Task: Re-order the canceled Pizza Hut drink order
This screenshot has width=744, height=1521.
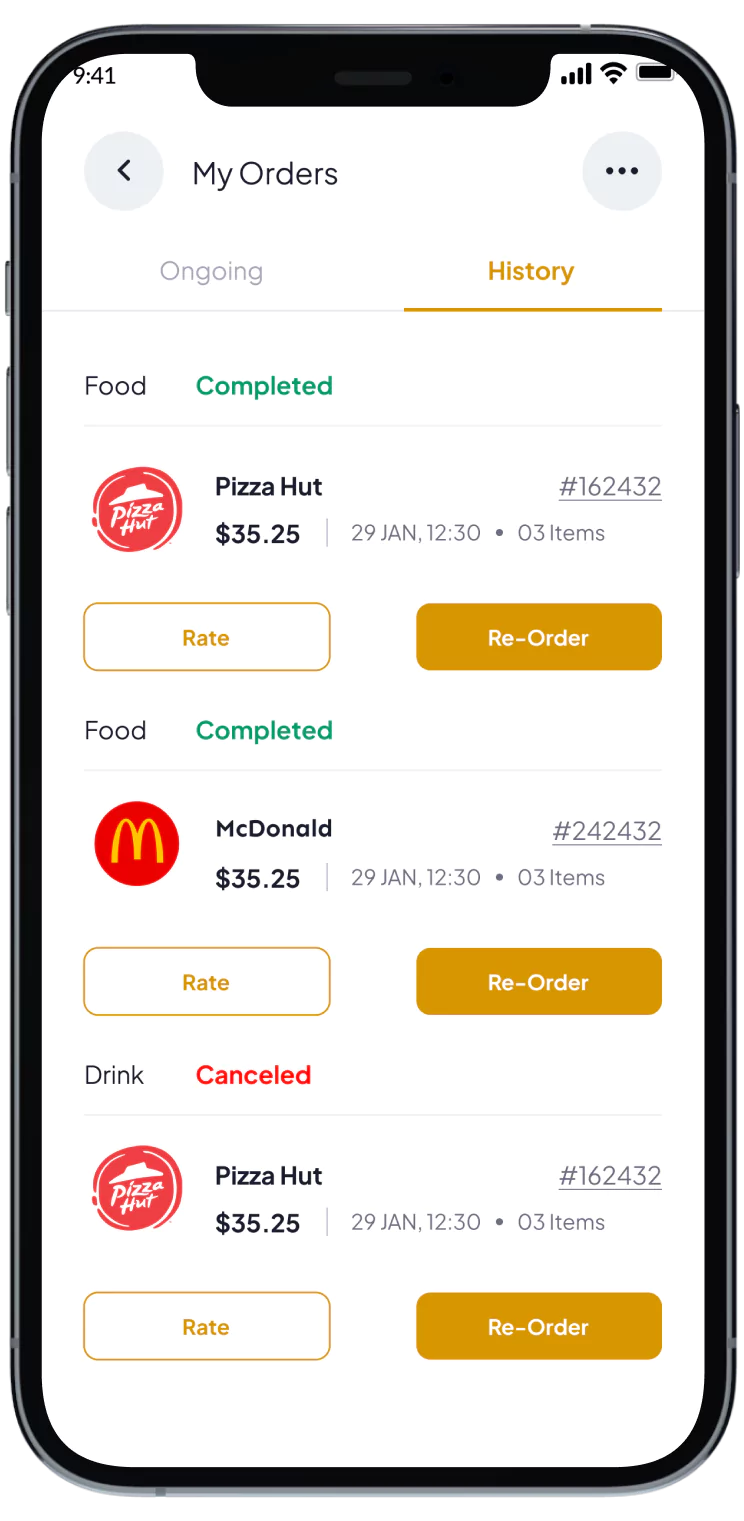Action: (538, 1326)
